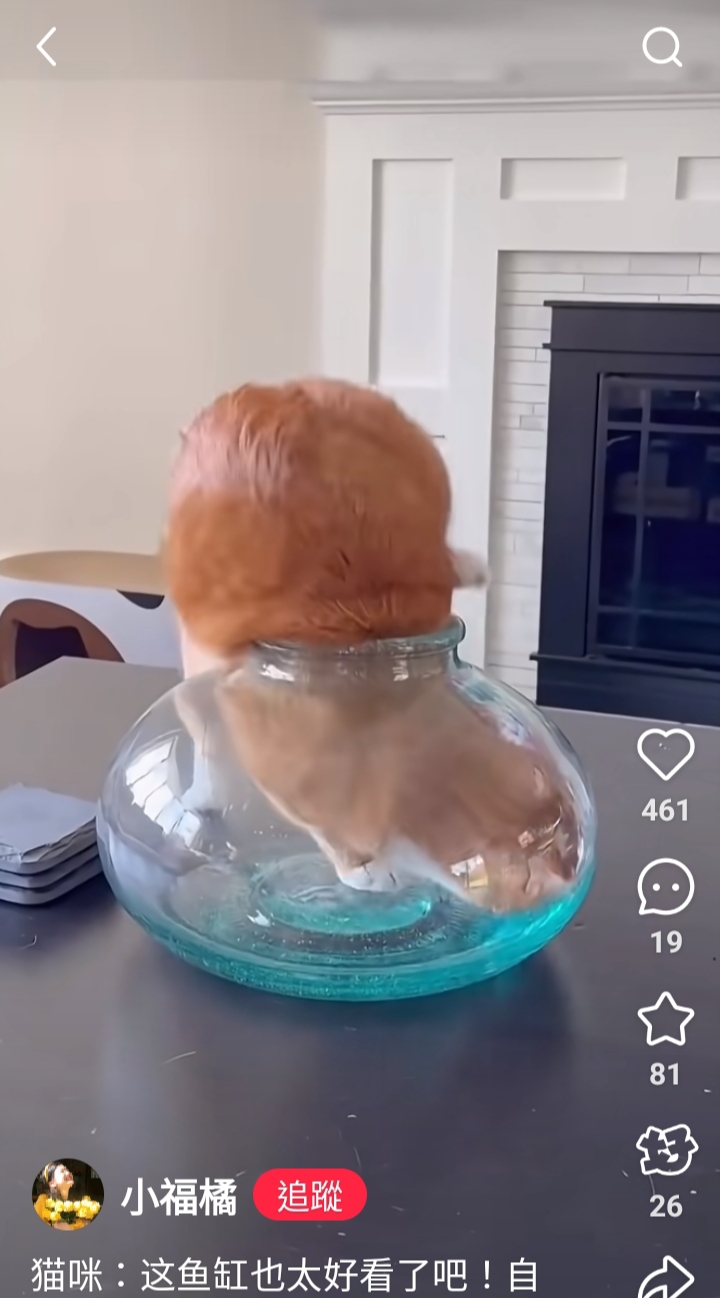
Task: Open 小福橘's profile avatar
Action: click(x=68, y=1195)
